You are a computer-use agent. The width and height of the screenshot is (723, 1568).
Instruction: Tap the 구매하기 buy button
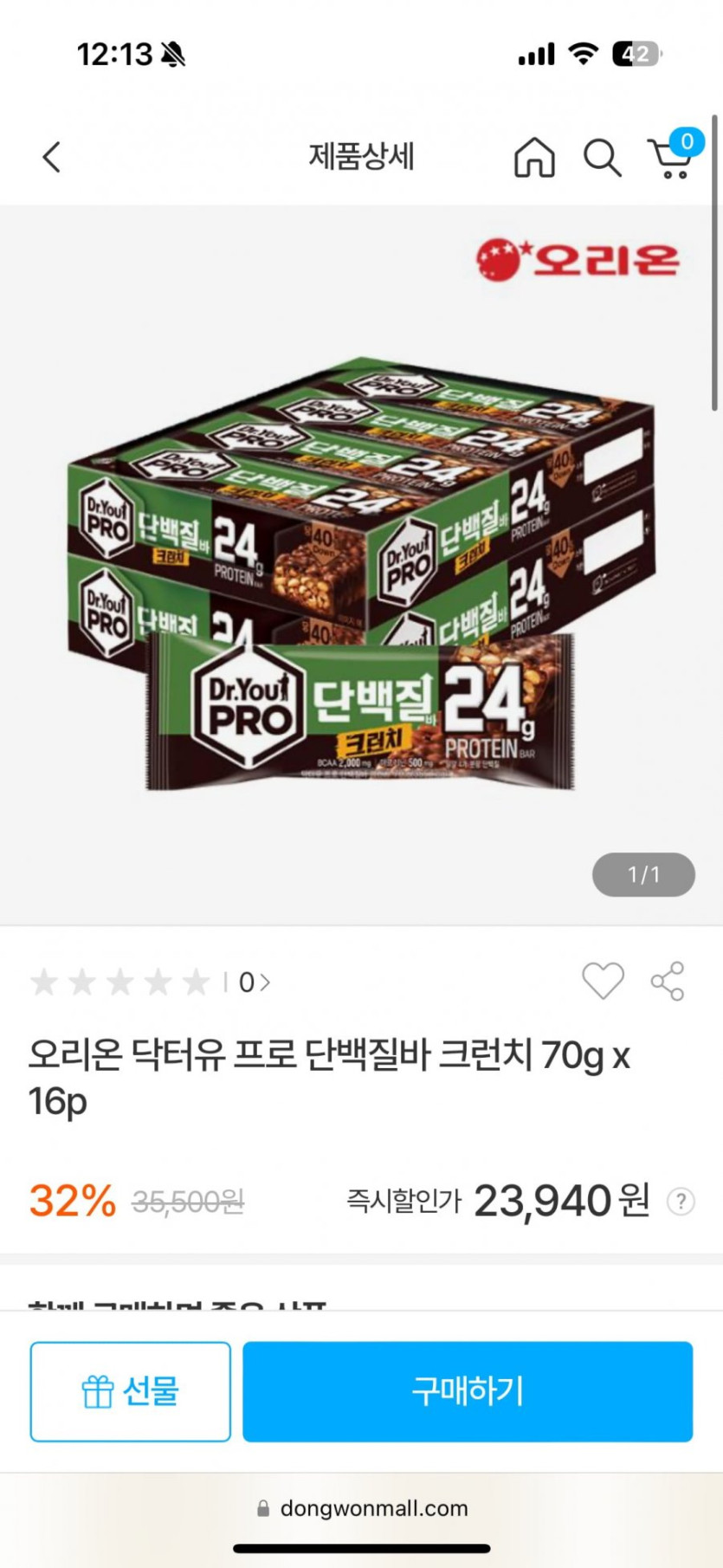pos(468,1391)
